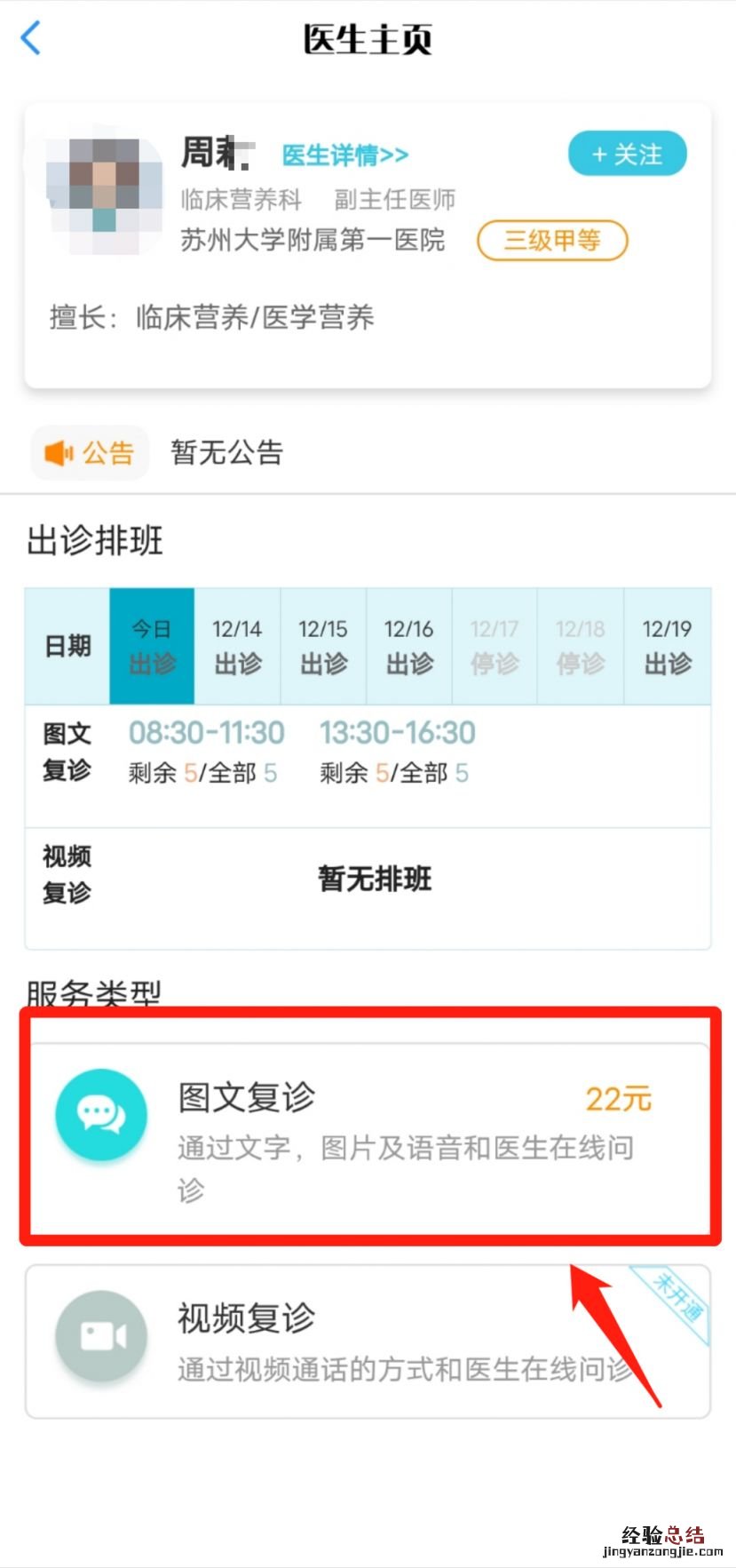Choose the 13:30-16:30 time slot

coord(397,751)
